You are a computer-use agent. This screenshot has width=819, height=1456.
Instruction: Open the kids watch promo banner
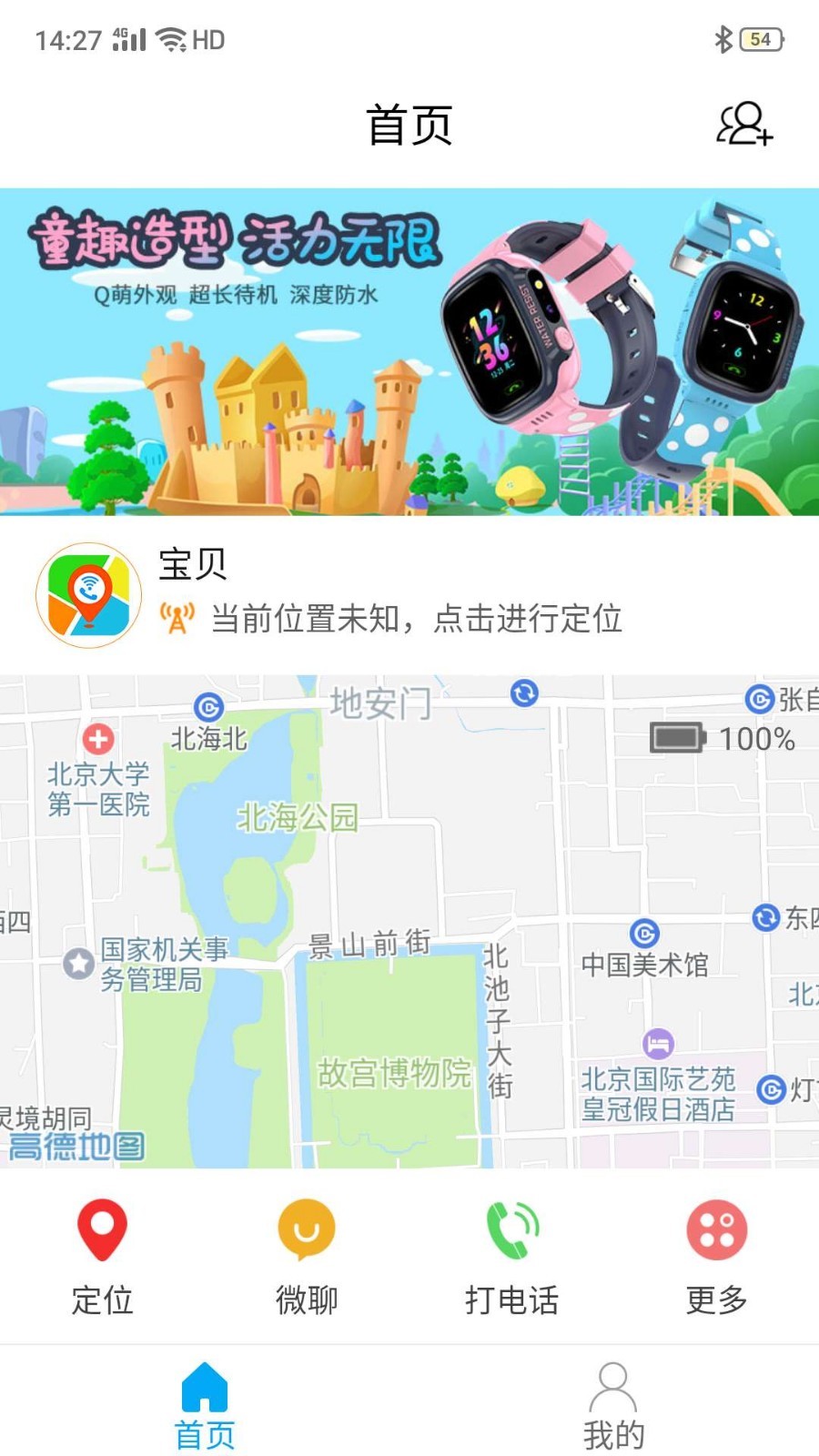point(409,351)
